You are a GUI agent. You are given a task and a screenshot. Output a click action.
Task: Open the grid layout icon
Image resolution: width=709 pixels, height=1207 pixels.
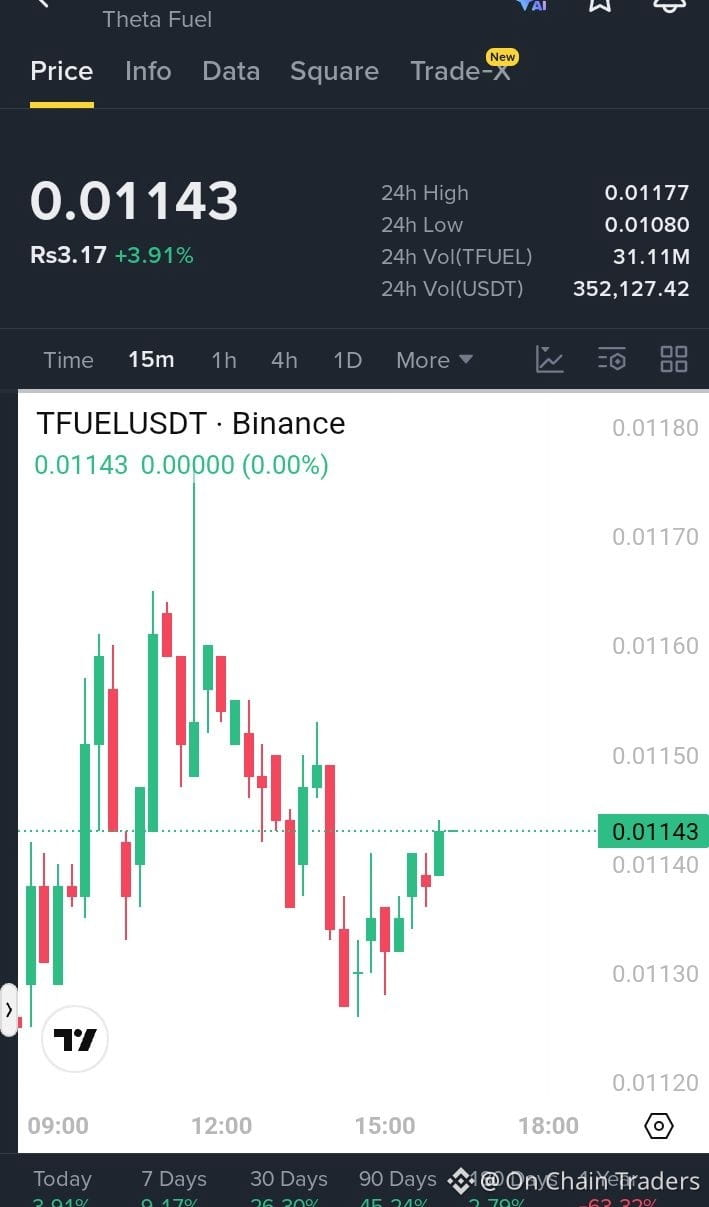tap(674, 359)
